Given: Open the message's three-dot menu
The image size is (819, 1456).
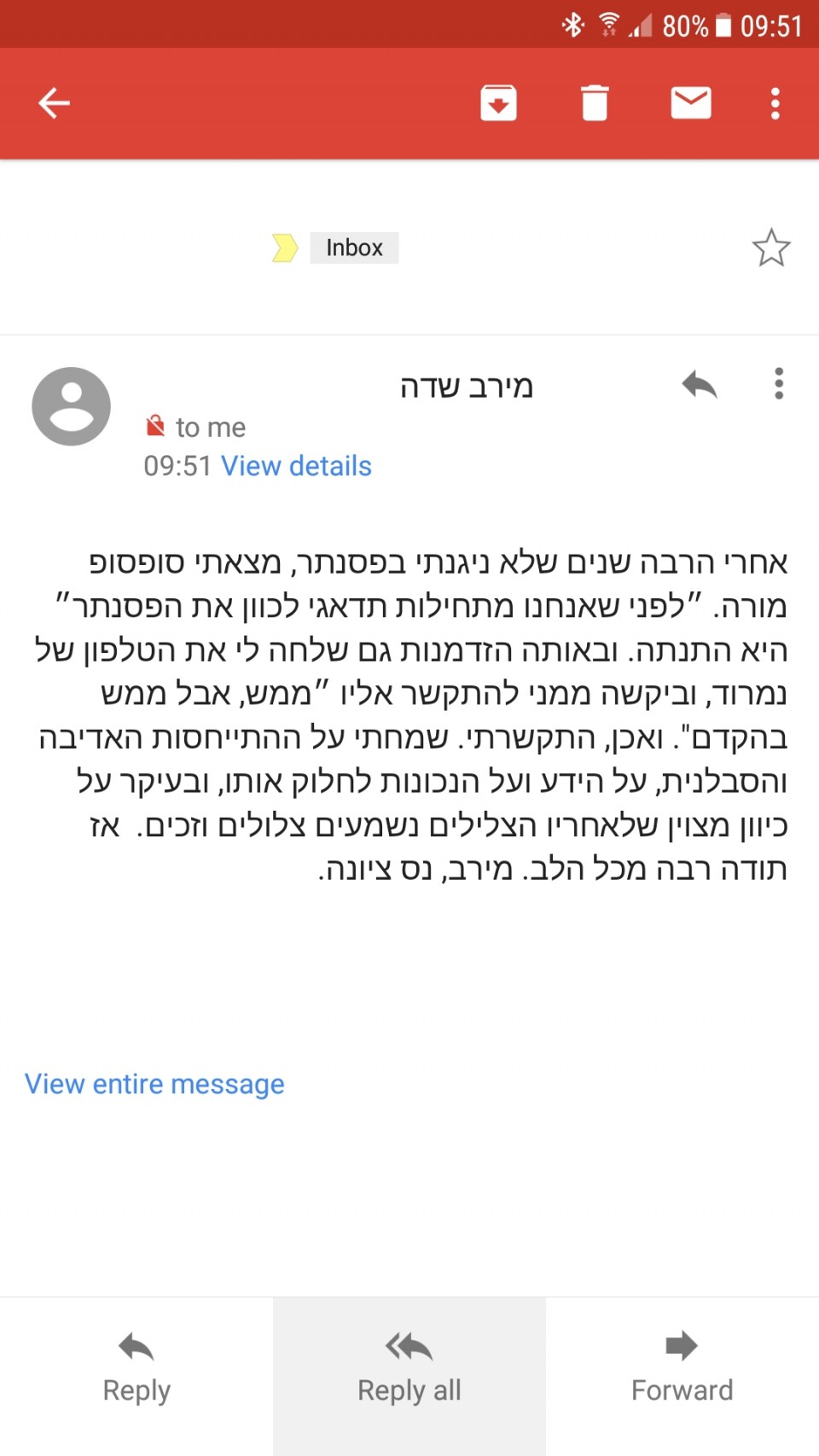Looking at the screenshot, I should click(778, 384).
